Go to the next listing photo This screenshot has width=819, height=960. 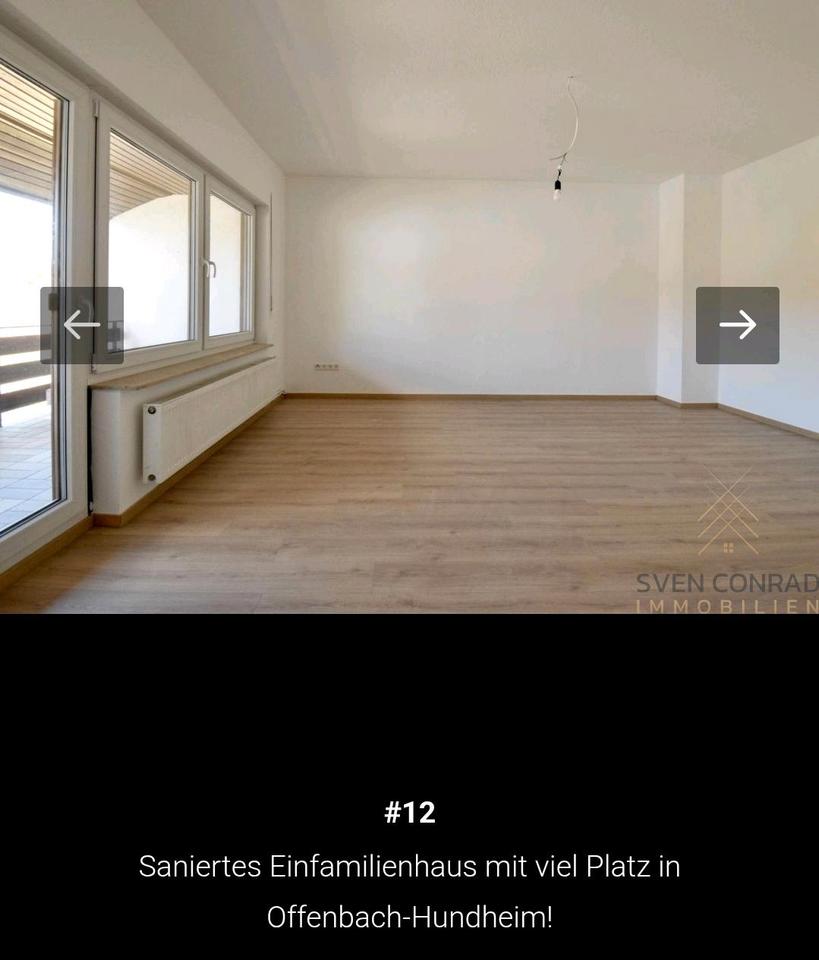click(737, 325)
